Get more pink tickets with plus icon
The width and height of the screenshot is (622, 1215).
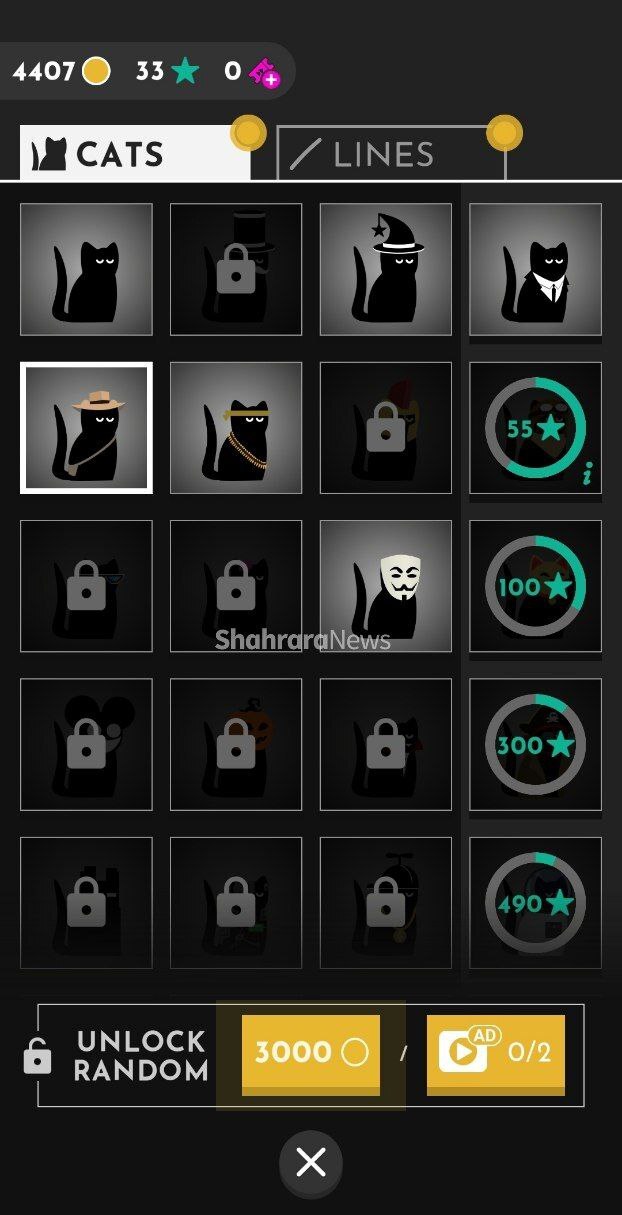click(x=264, y=72)
